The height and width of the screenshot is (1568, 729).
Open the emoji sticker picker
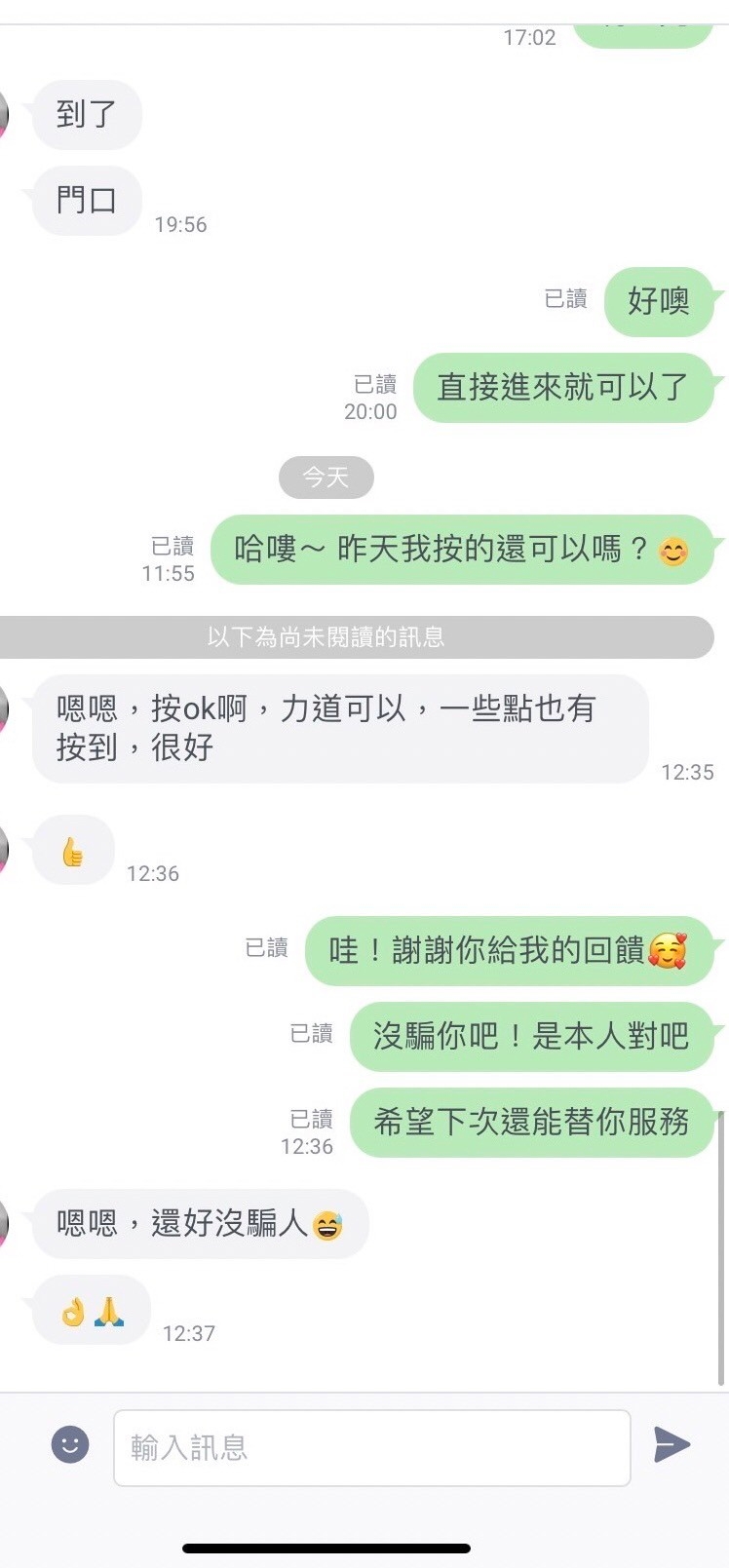point(69,1444)
